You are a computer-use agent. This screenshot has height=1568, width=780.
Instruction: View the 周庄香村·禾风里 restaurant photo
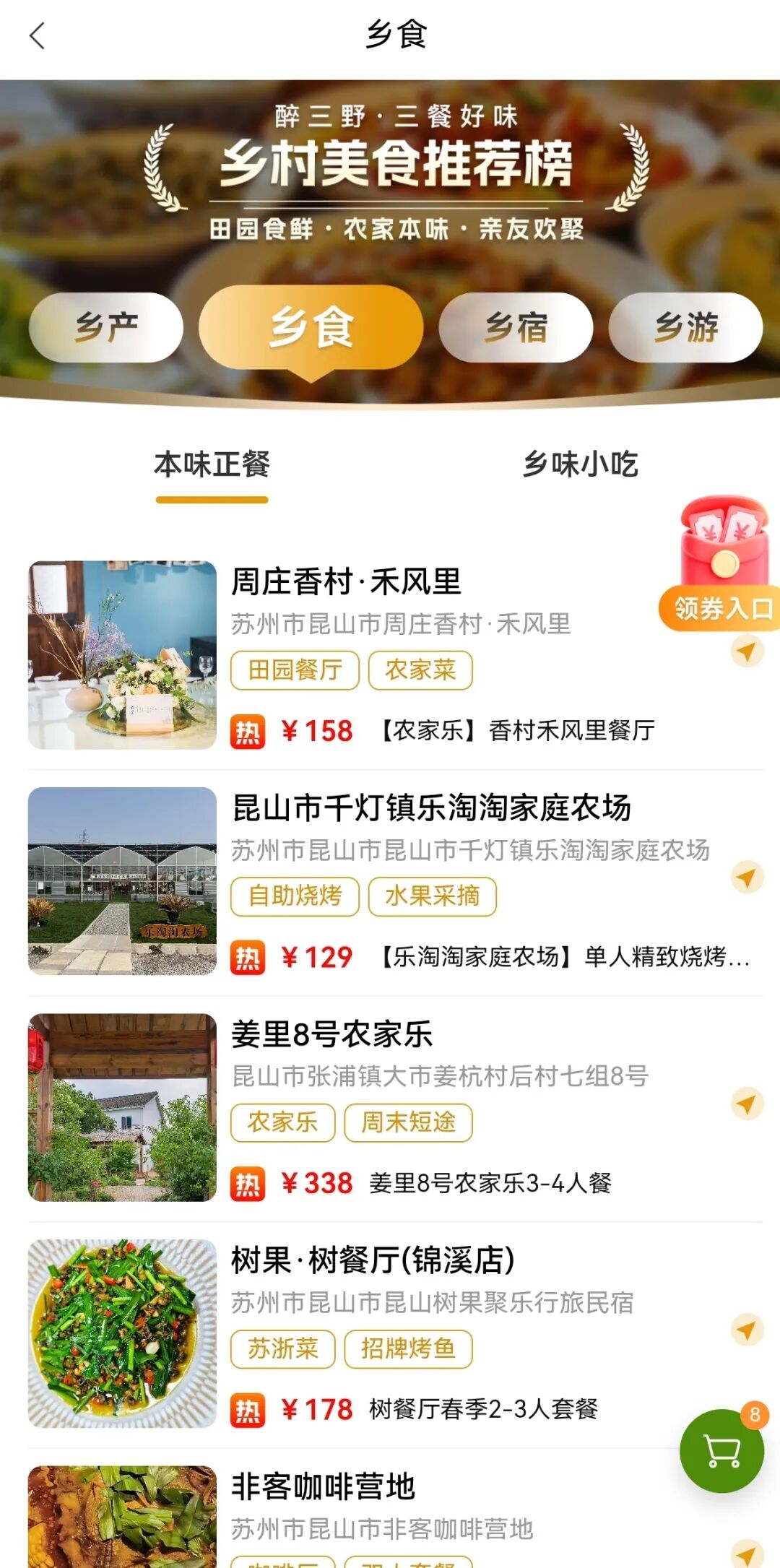pos(122,654)
